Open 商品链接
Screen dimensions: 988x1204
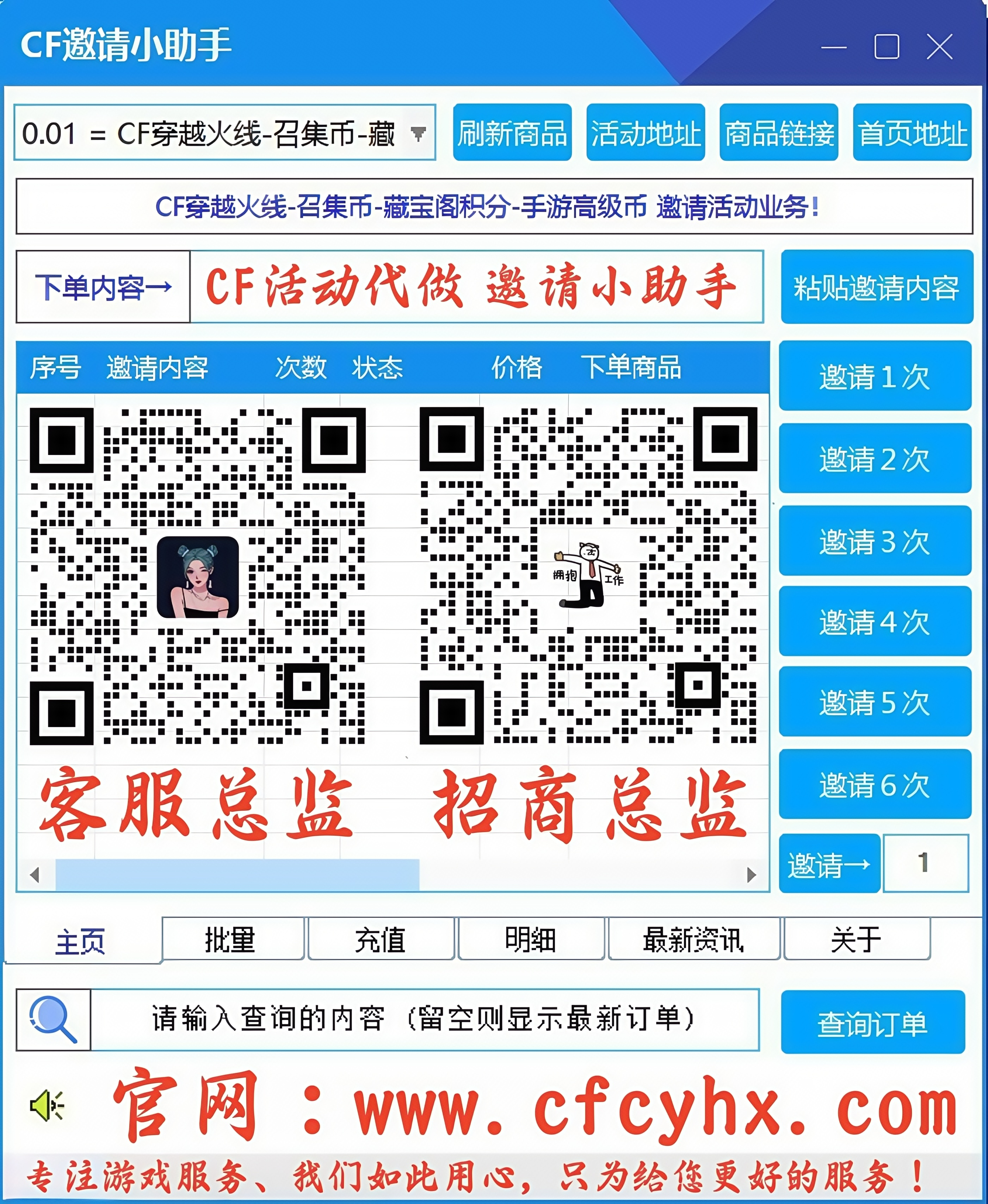coord(779,133)
